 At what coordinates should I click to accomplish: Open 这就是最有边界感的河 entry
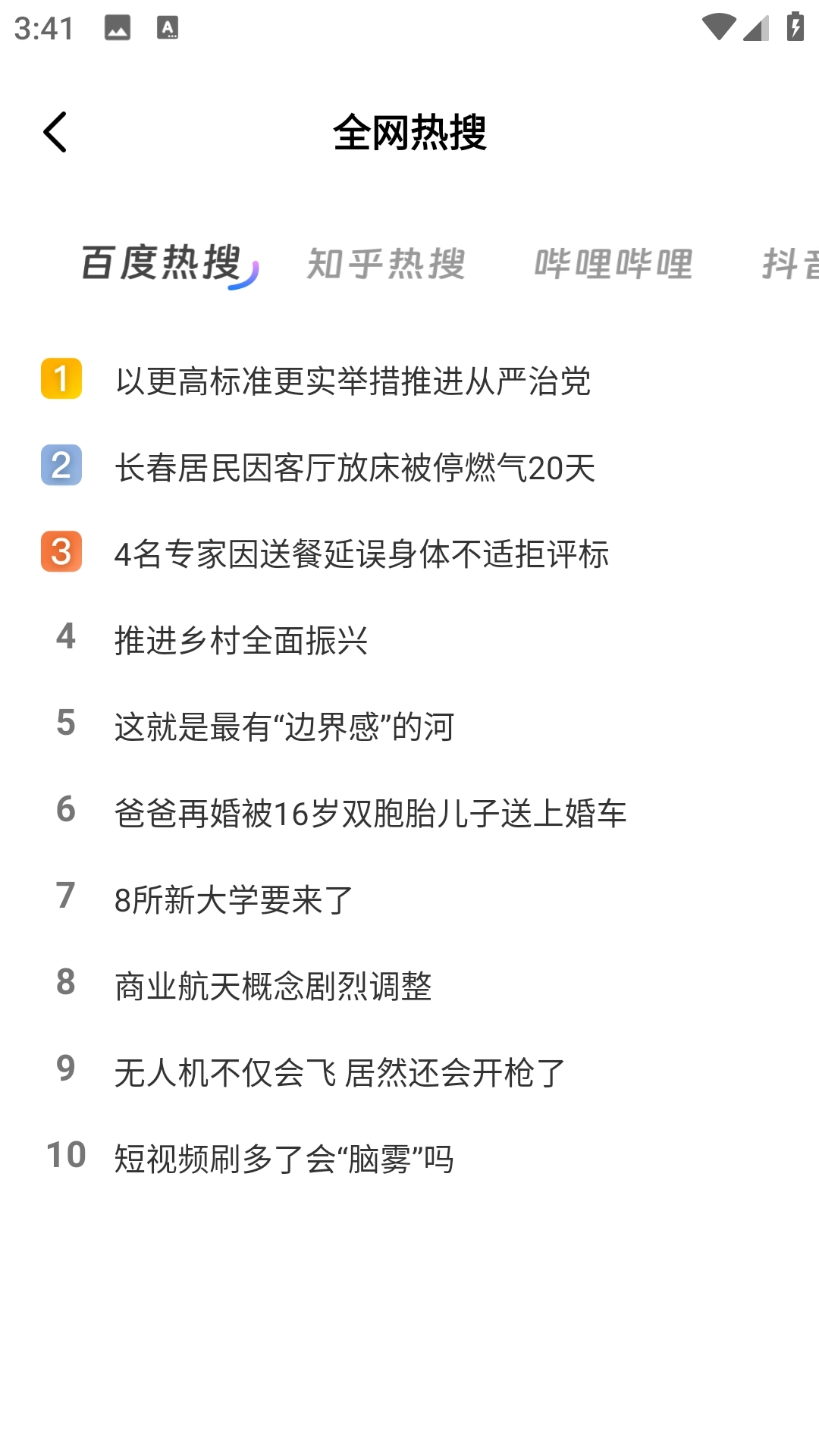pyautogui.click(x=284, y=726)
